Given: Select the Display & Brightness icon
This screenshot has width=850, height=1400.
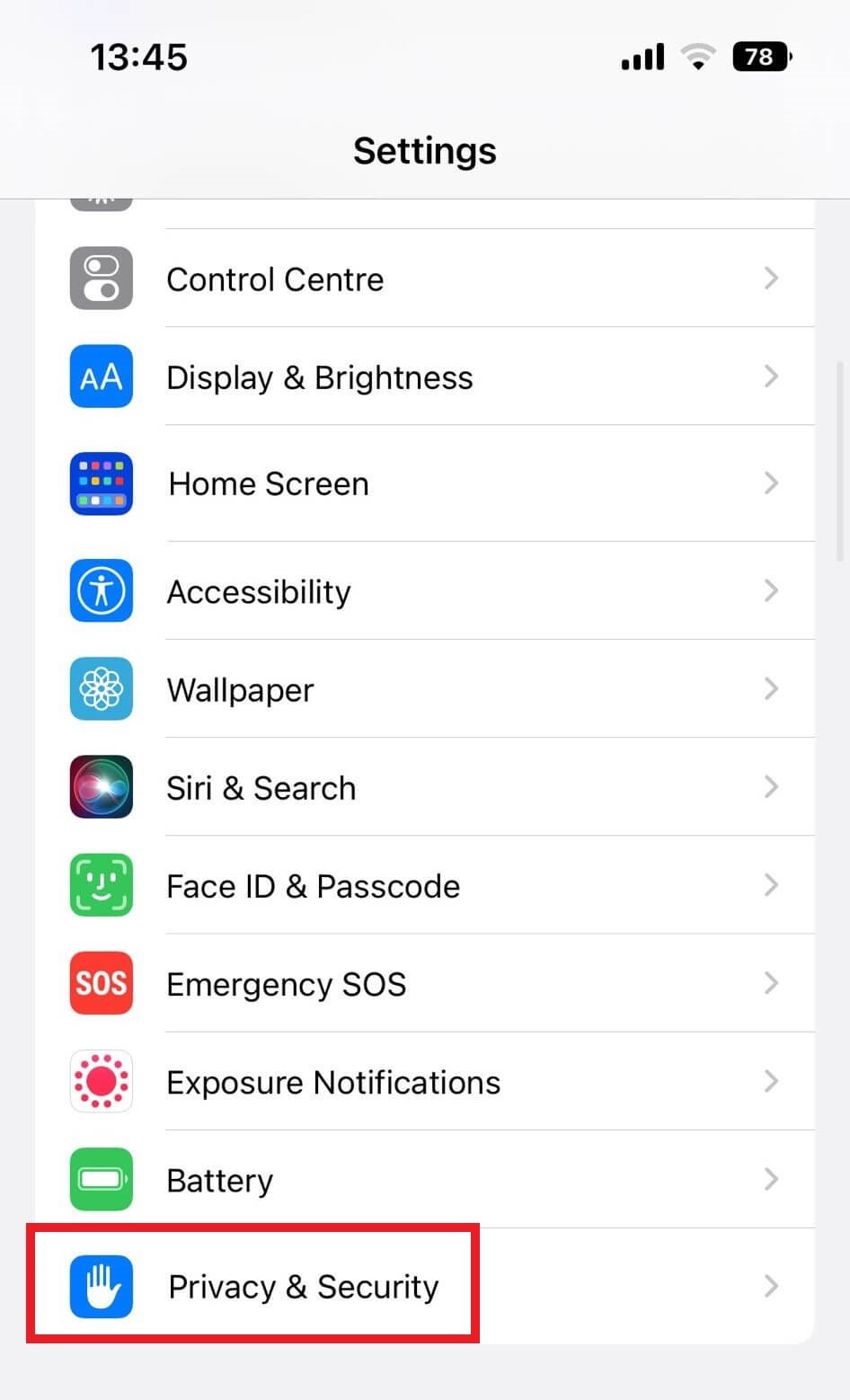Looking at the screenshot, I should point(101,377).
